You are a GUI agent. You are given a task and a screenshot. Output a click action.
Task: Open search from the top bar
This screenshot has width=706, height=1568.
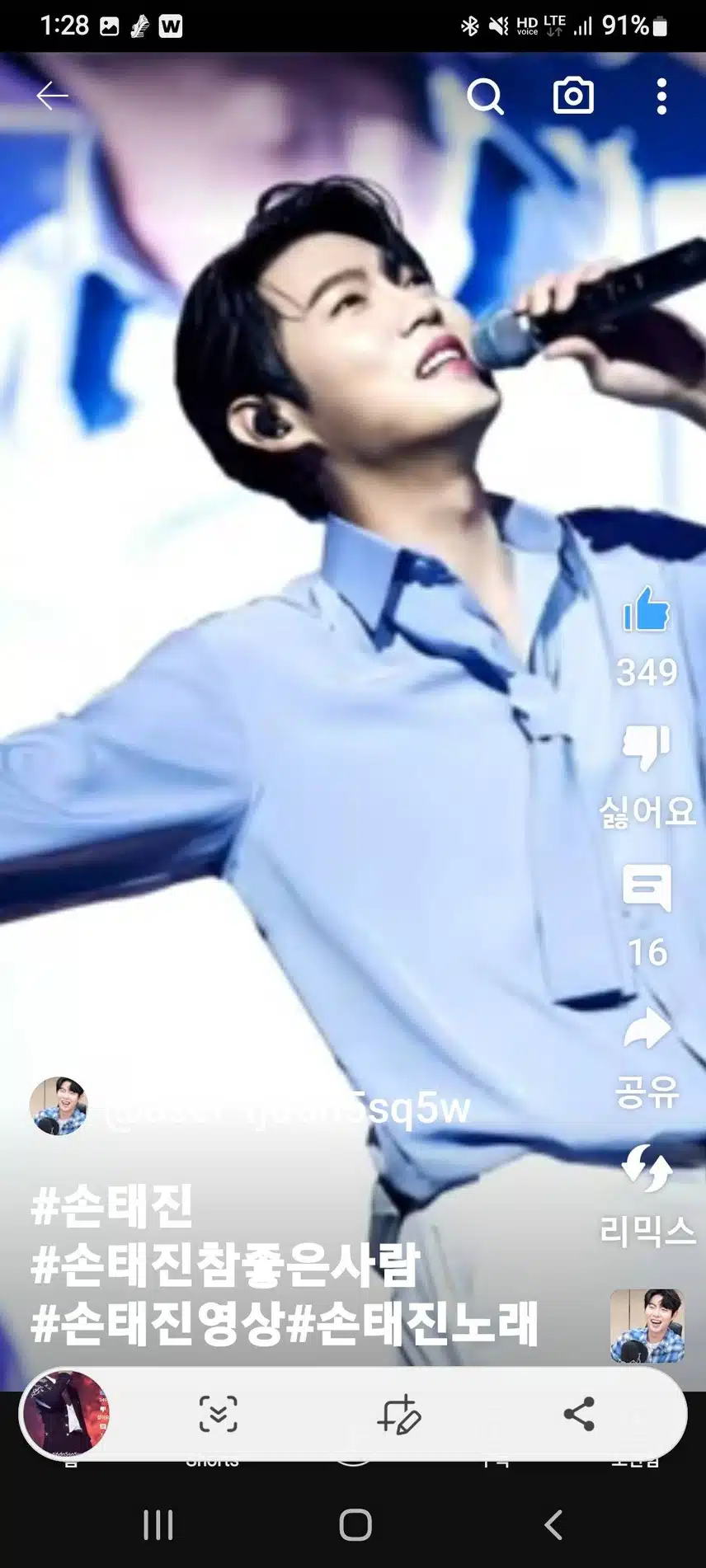click(485, 96)
